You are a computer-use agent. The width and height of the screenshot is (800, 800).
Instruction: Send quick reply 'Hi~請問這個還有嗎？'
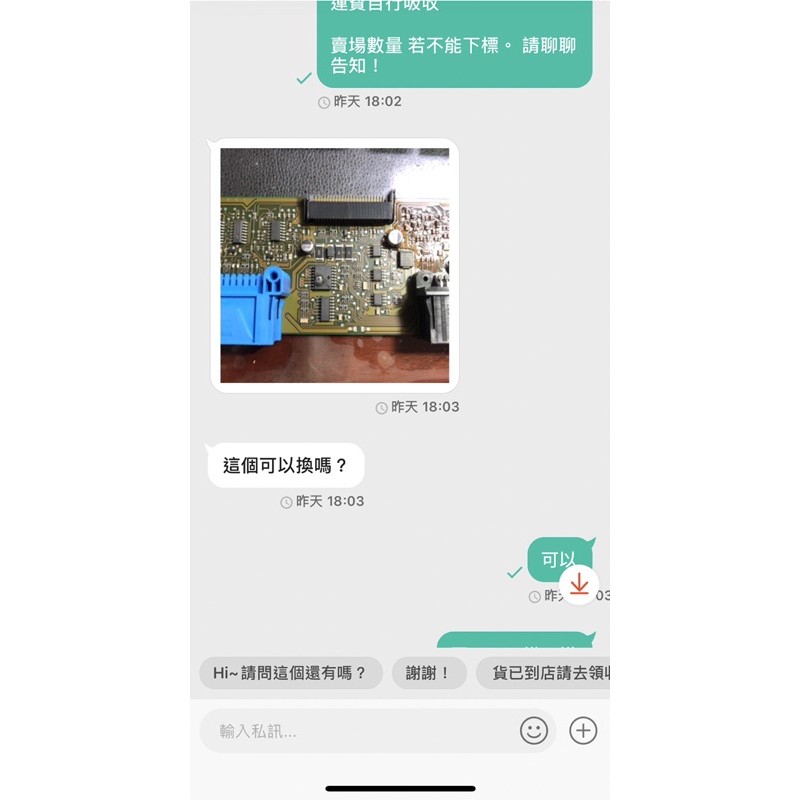(291, 673)
